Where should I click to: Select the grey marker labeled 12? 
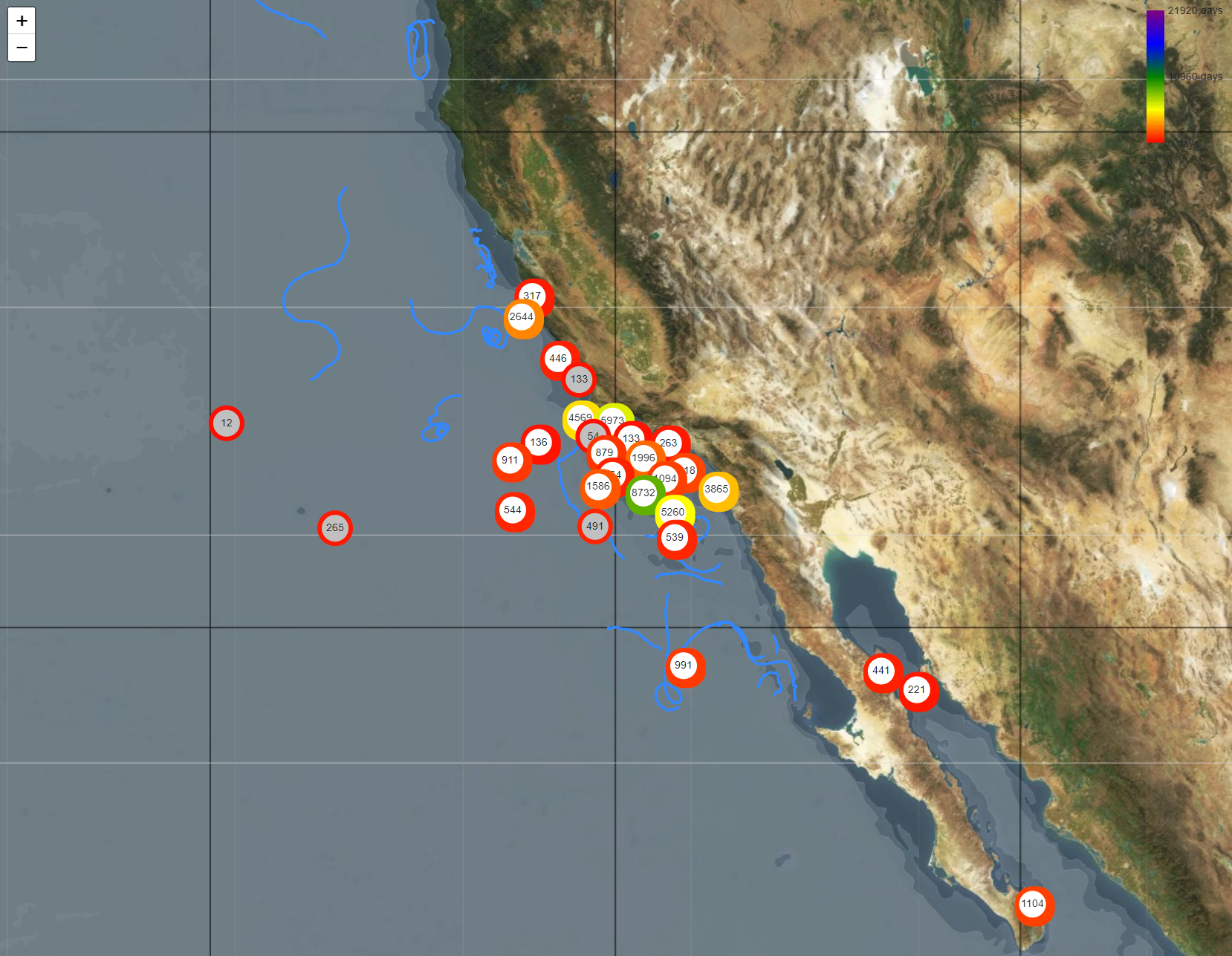pos(227,423)
